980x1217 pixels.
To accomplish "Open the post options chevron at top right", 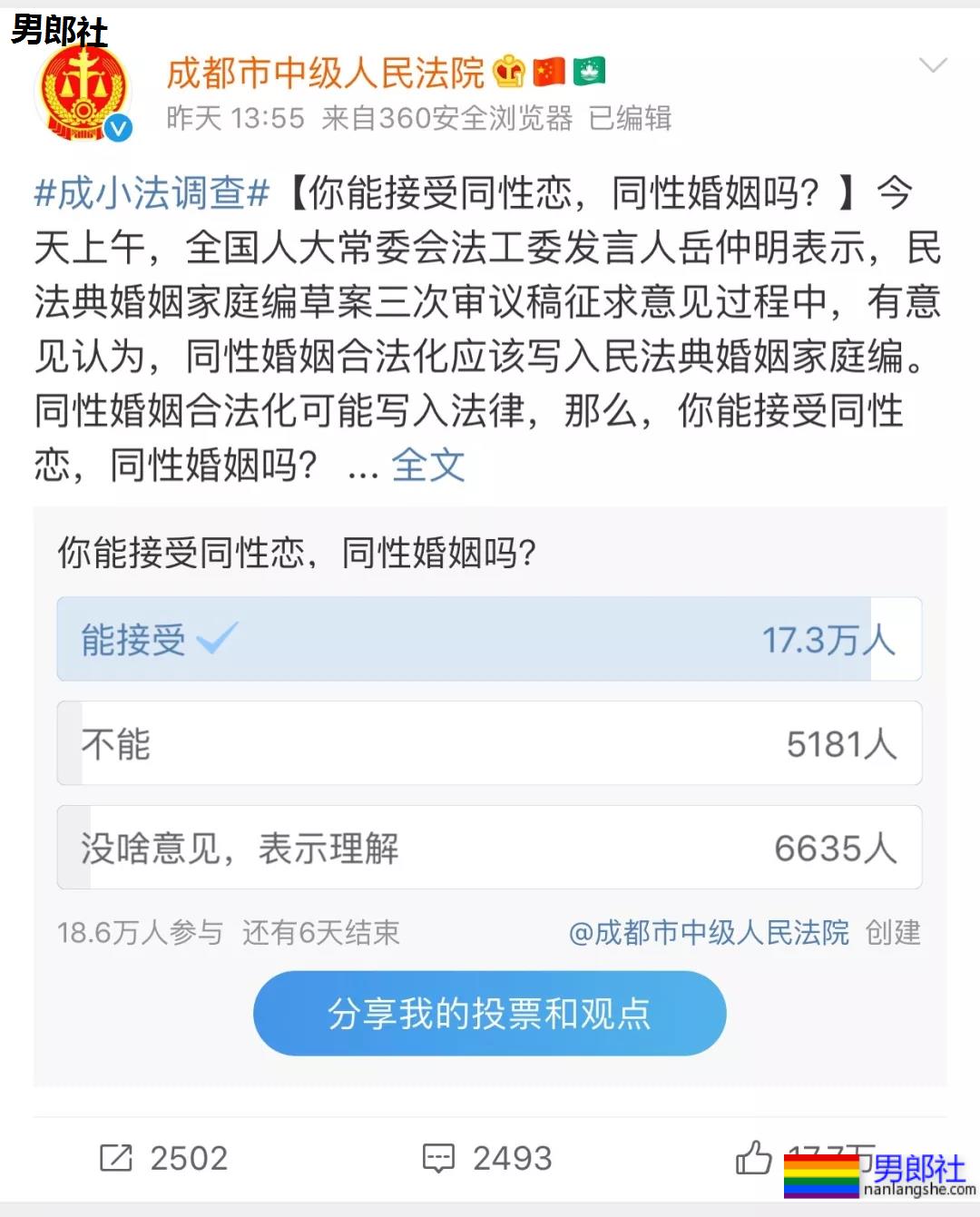I will pos(934,65).
